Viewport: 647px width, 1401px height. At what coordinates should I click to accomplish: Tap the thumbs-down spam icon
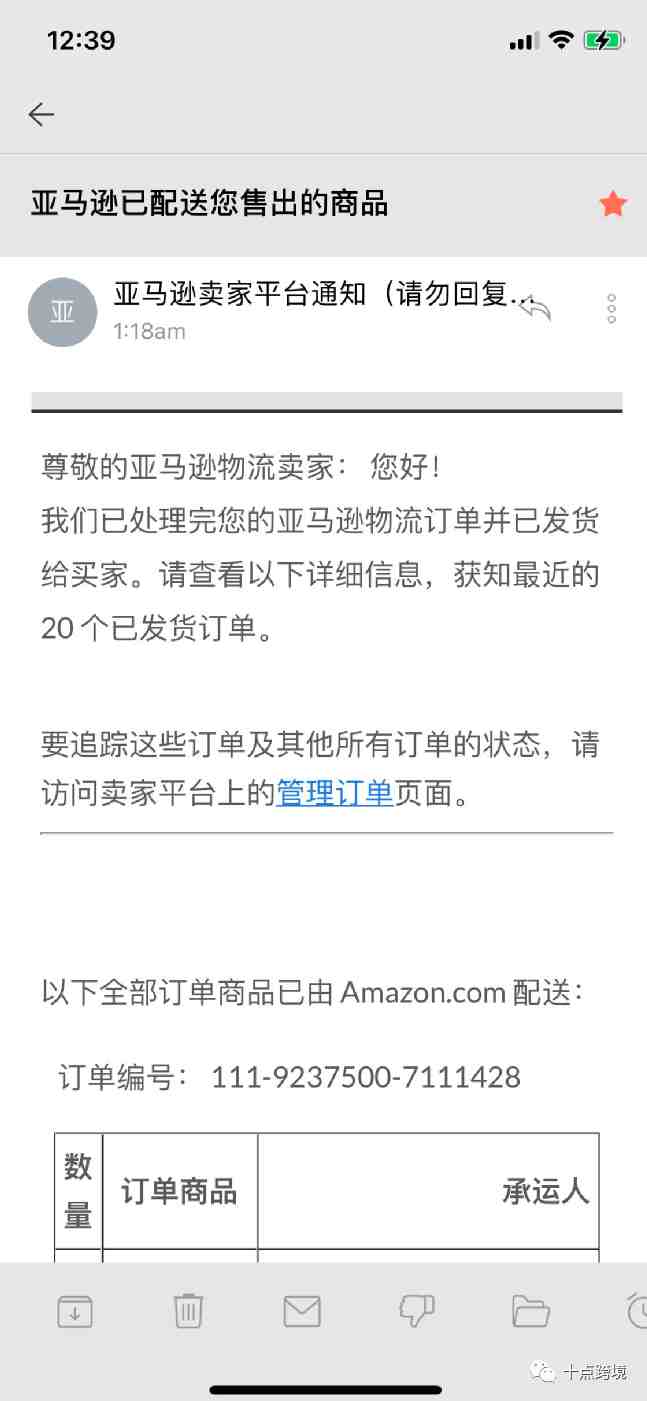point(416,1311)
